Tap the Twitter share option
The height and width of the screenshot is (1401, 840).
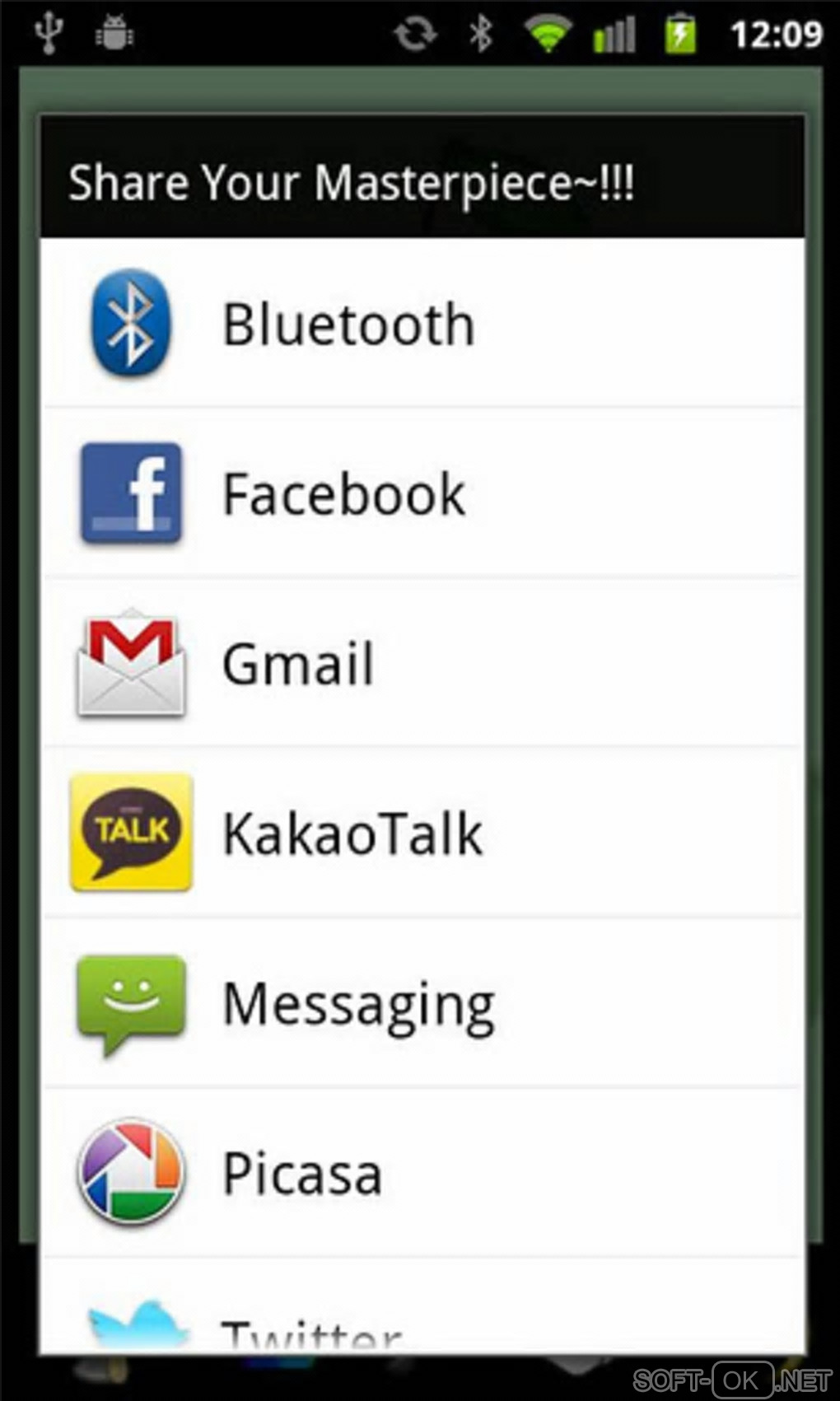420,1318
